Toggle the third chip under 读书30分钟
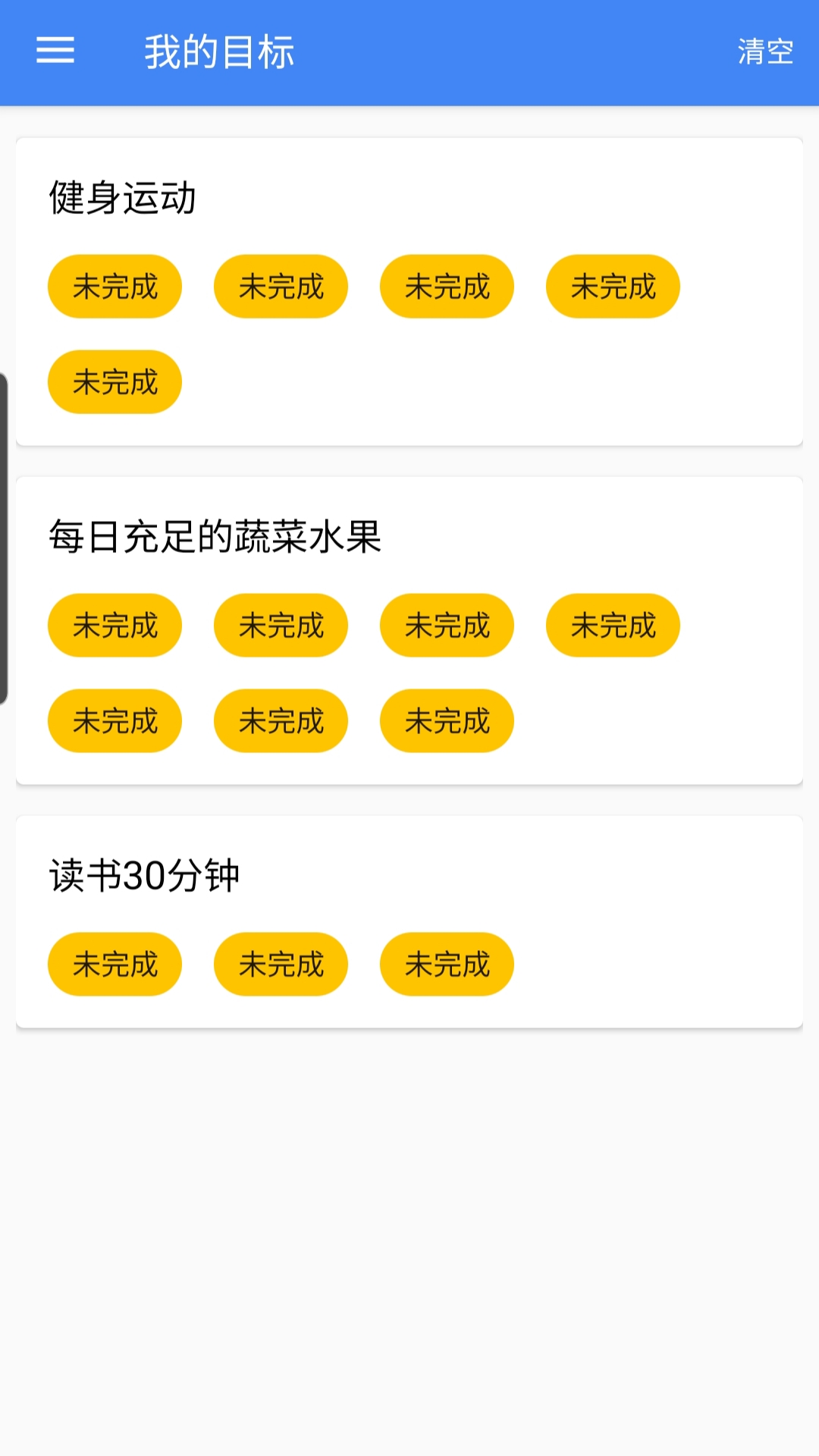This screenshot has width=819, height=1456. [x=446, y=964]
